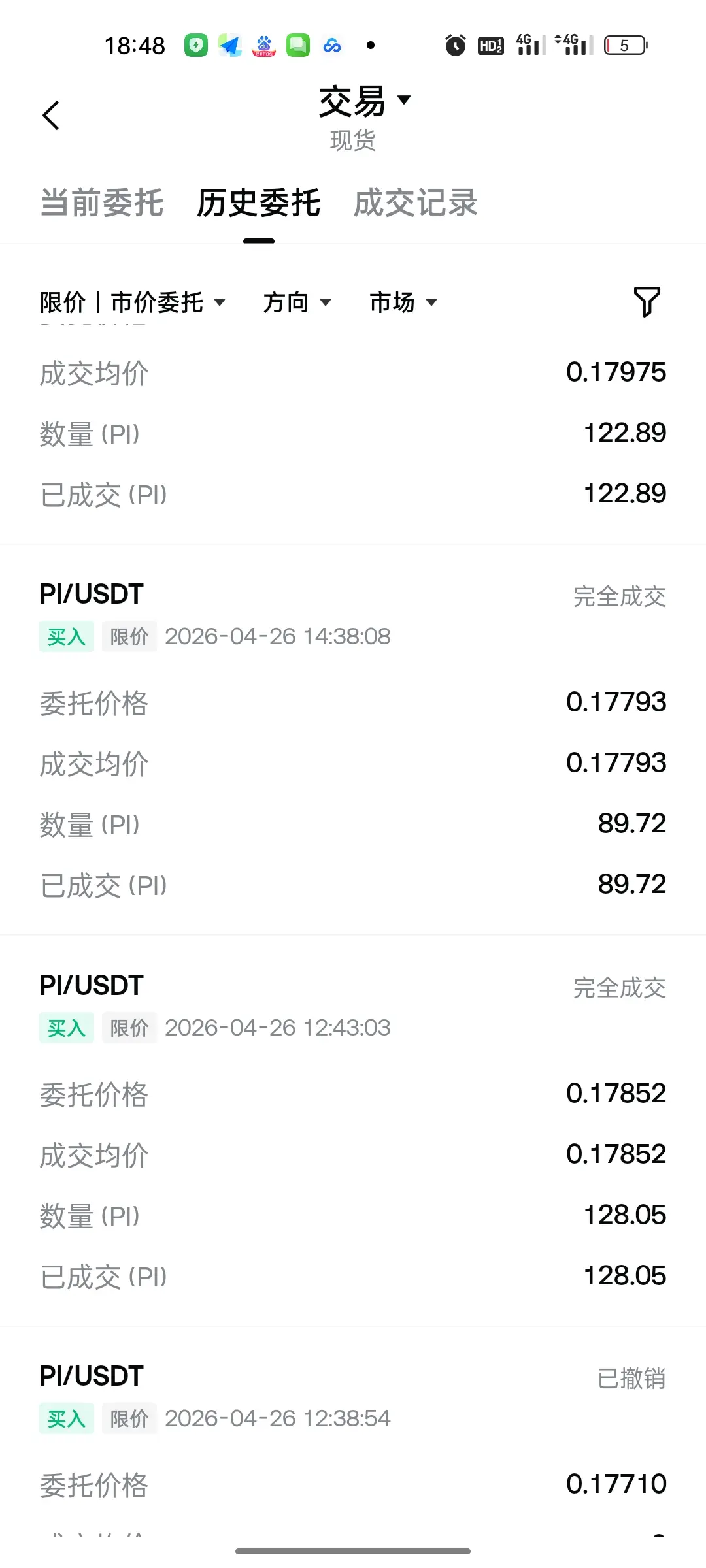
Task: Switch to the 成交记录 tab
Action: (x=416, y=203)
